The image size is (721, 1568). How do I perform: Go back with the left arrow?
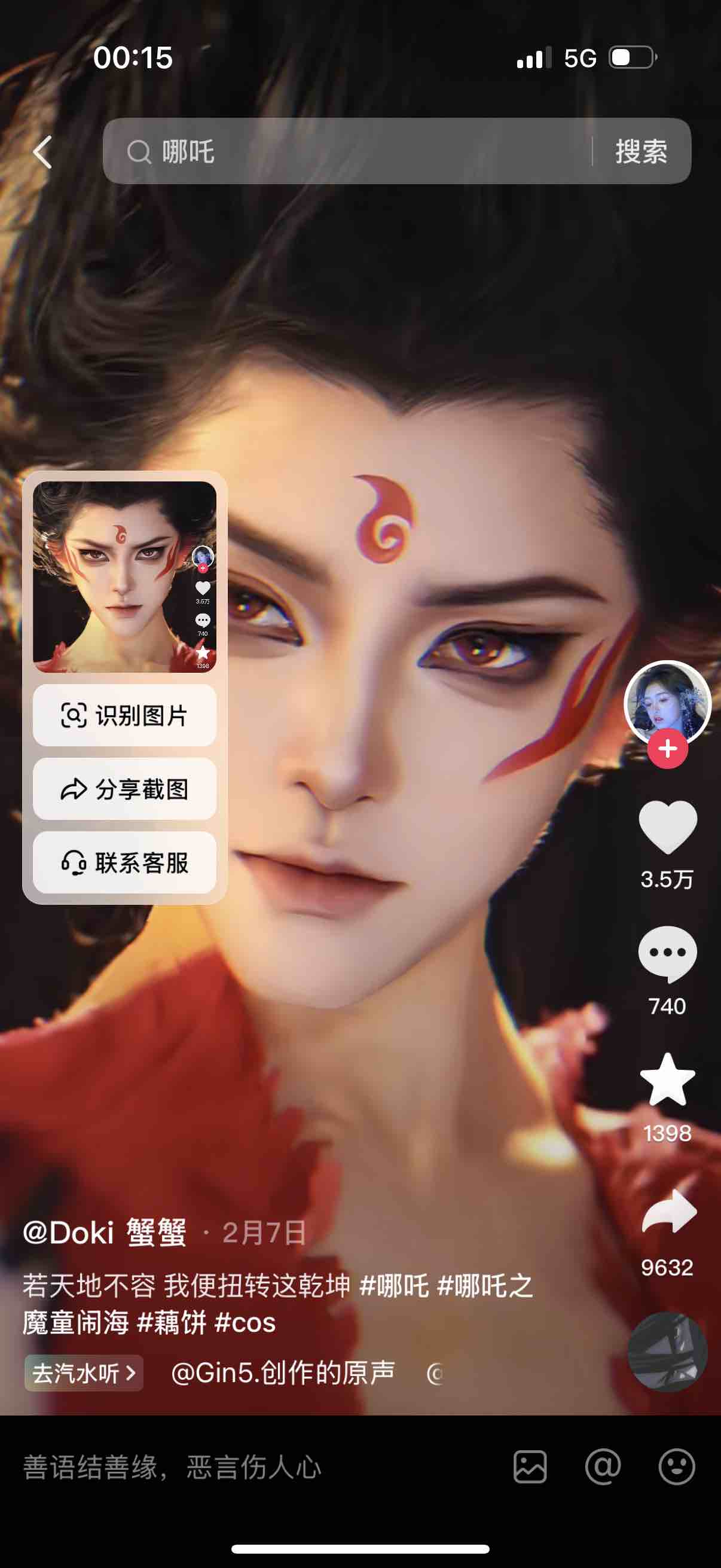(42, 151)
